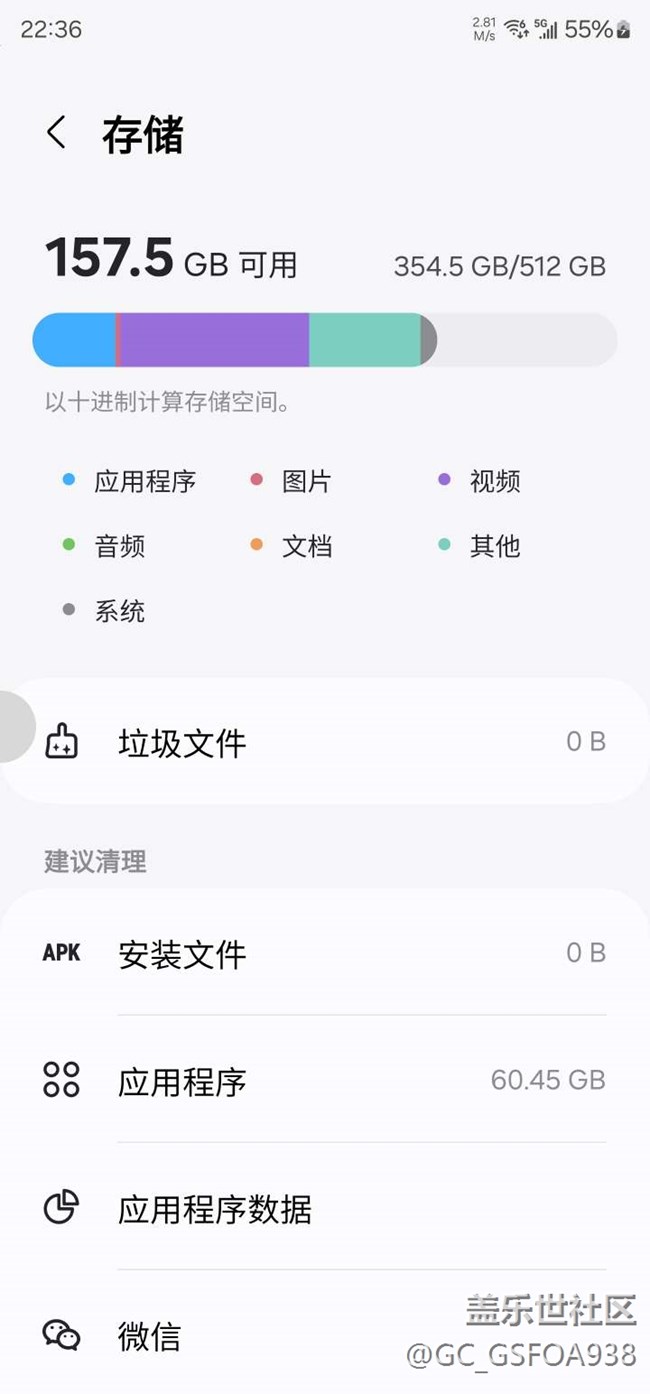This screenshot has width=650, height=1394.
Task: Open the 应用程序 60.45 GB row
Action: (325, 1081)
